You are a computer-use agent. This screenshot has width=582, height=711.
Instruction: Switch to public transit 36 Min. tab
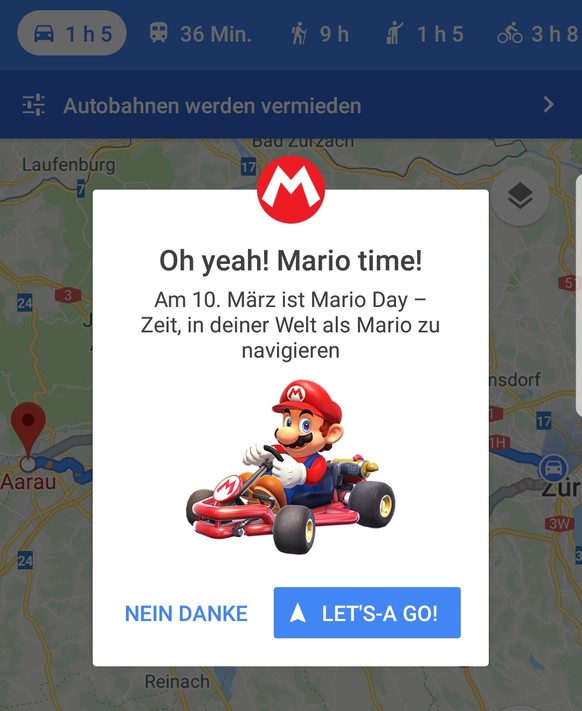point(200,34)
